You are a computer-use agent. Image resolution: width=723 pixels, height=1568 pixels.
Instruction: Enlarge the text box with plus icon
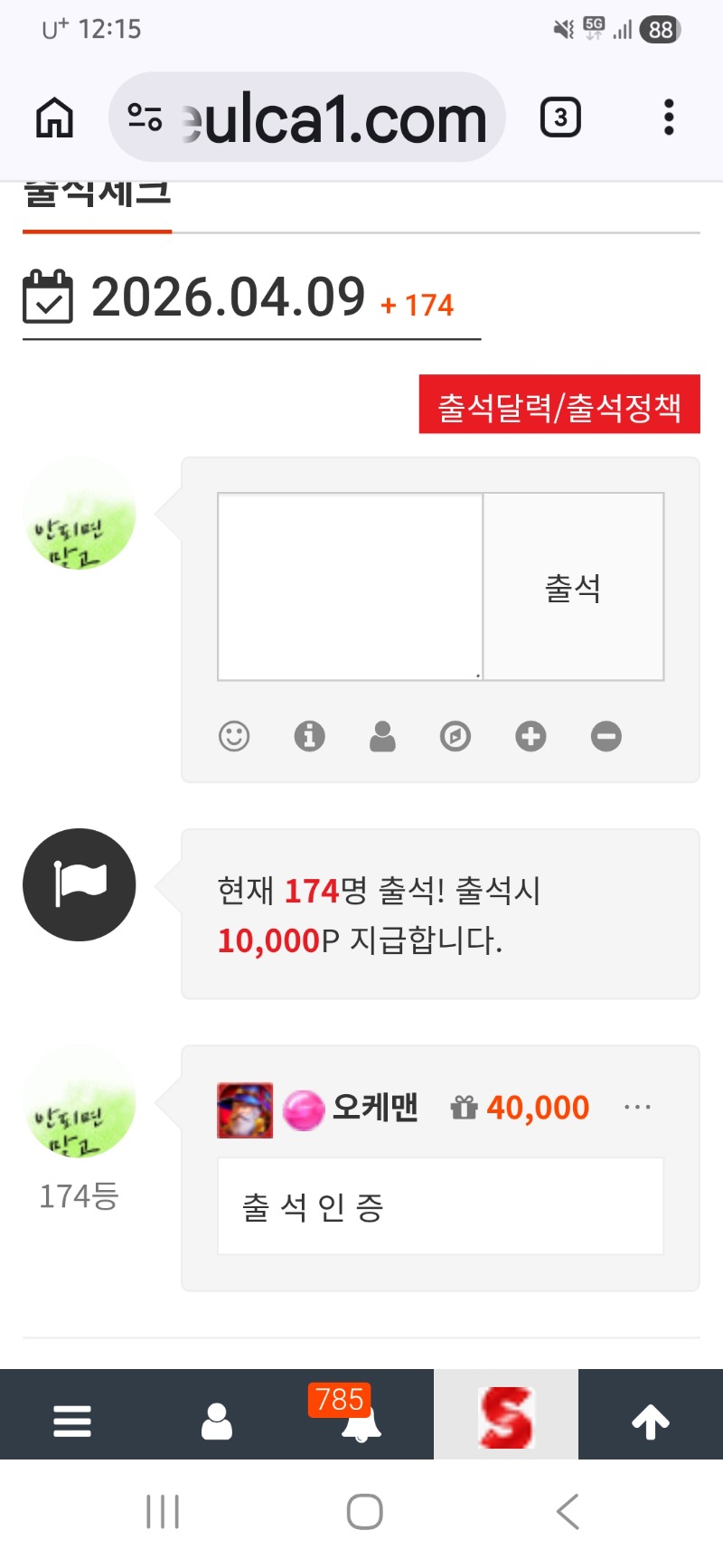coord(531,736)
